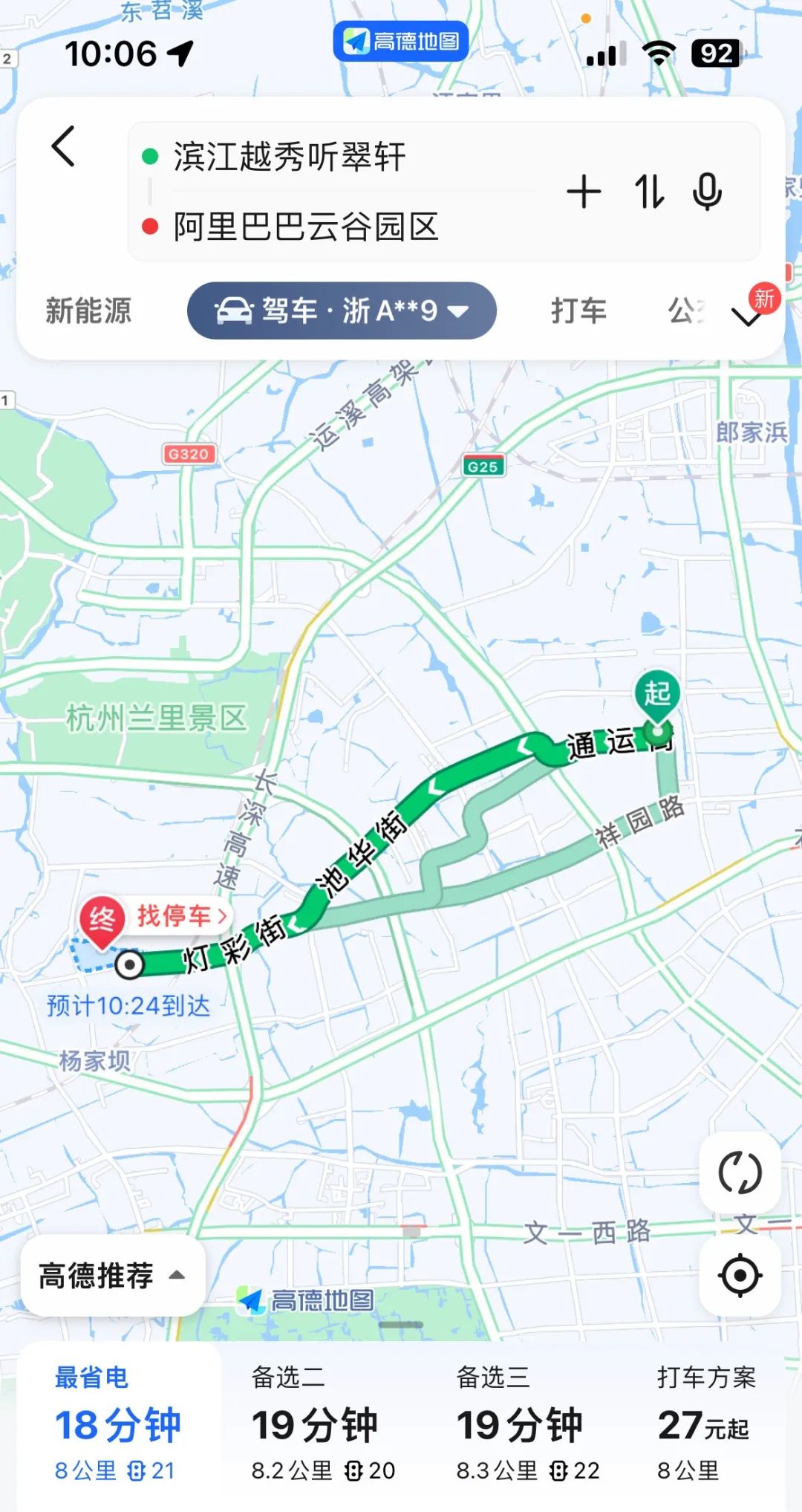The height and width of the screenshot is (1512, 802).
Task: Recenter map on my location
Action: tap(740, 1276)
